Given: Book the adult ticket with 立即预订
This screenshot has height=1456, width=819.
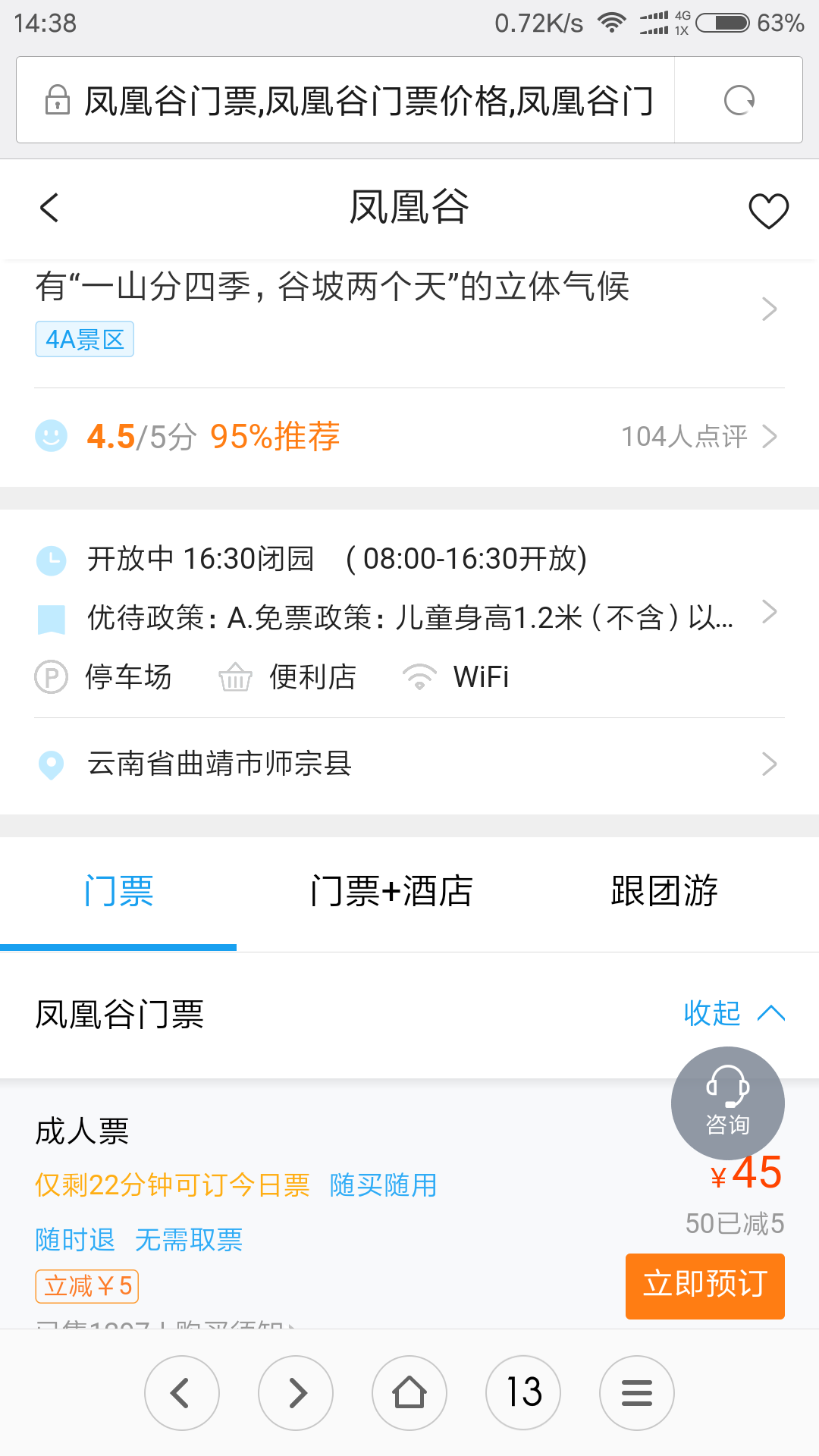Looking at the screenshot, I should (x=704, y=1286).
